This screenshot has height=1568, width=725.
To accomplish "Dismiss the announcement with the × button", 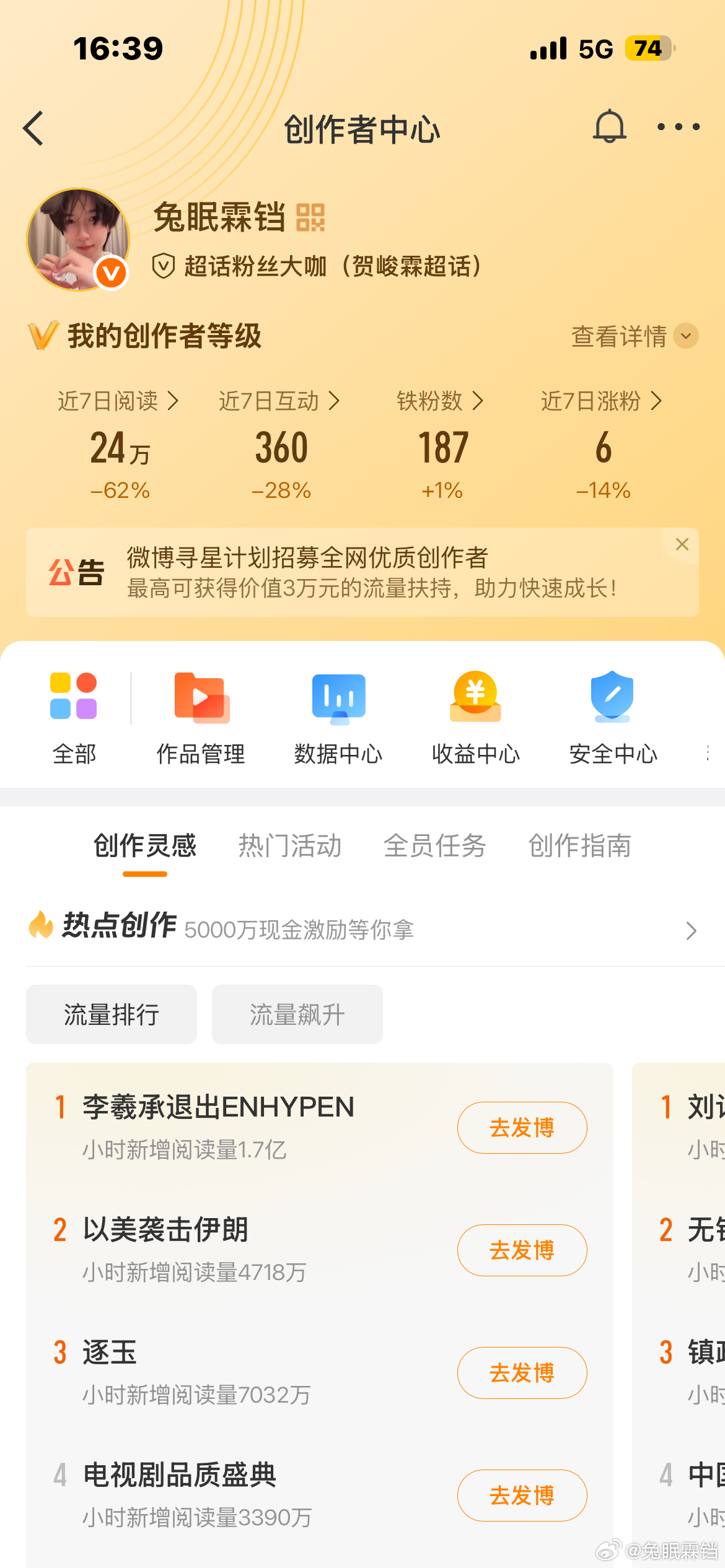I will coord(682,544).
